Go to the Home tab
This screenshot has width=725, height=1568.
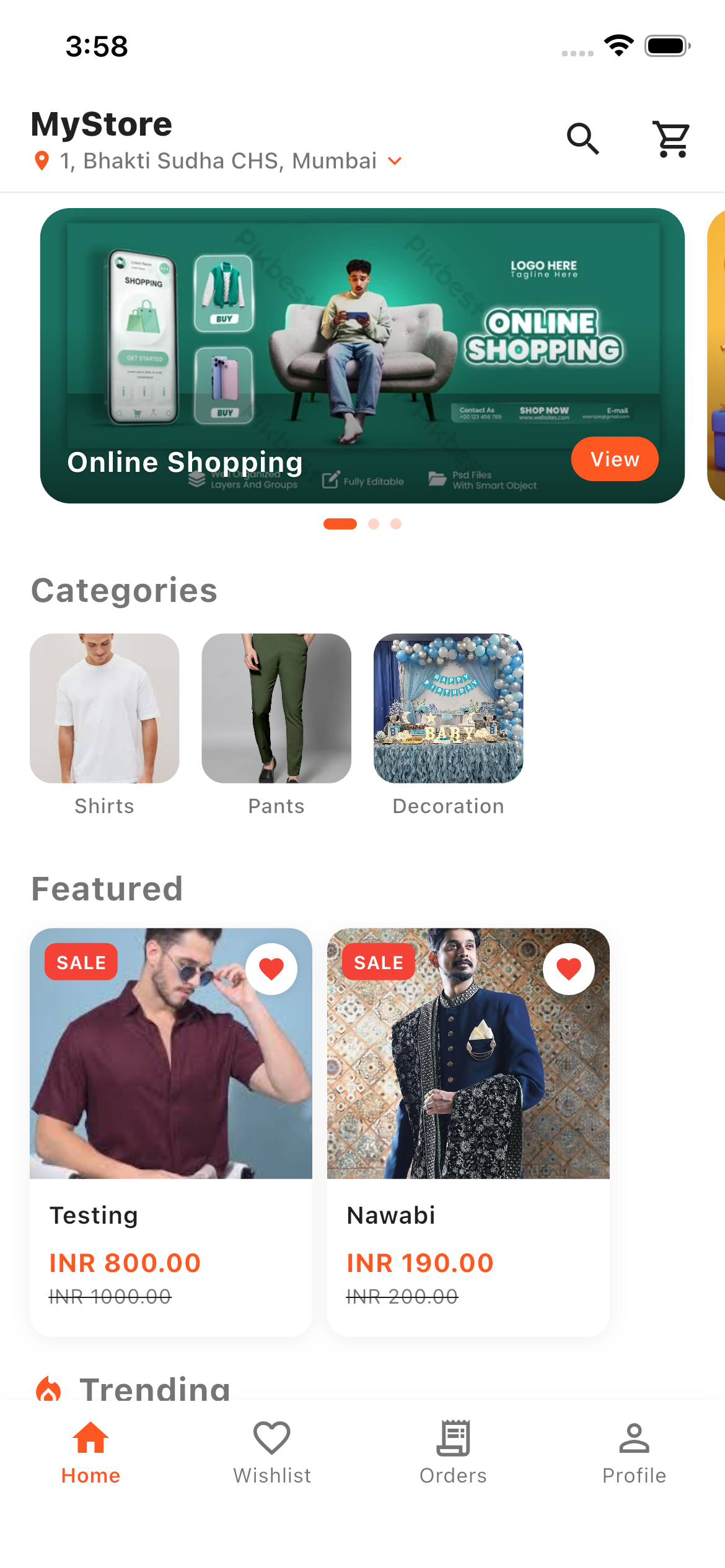click(90, 1452)
